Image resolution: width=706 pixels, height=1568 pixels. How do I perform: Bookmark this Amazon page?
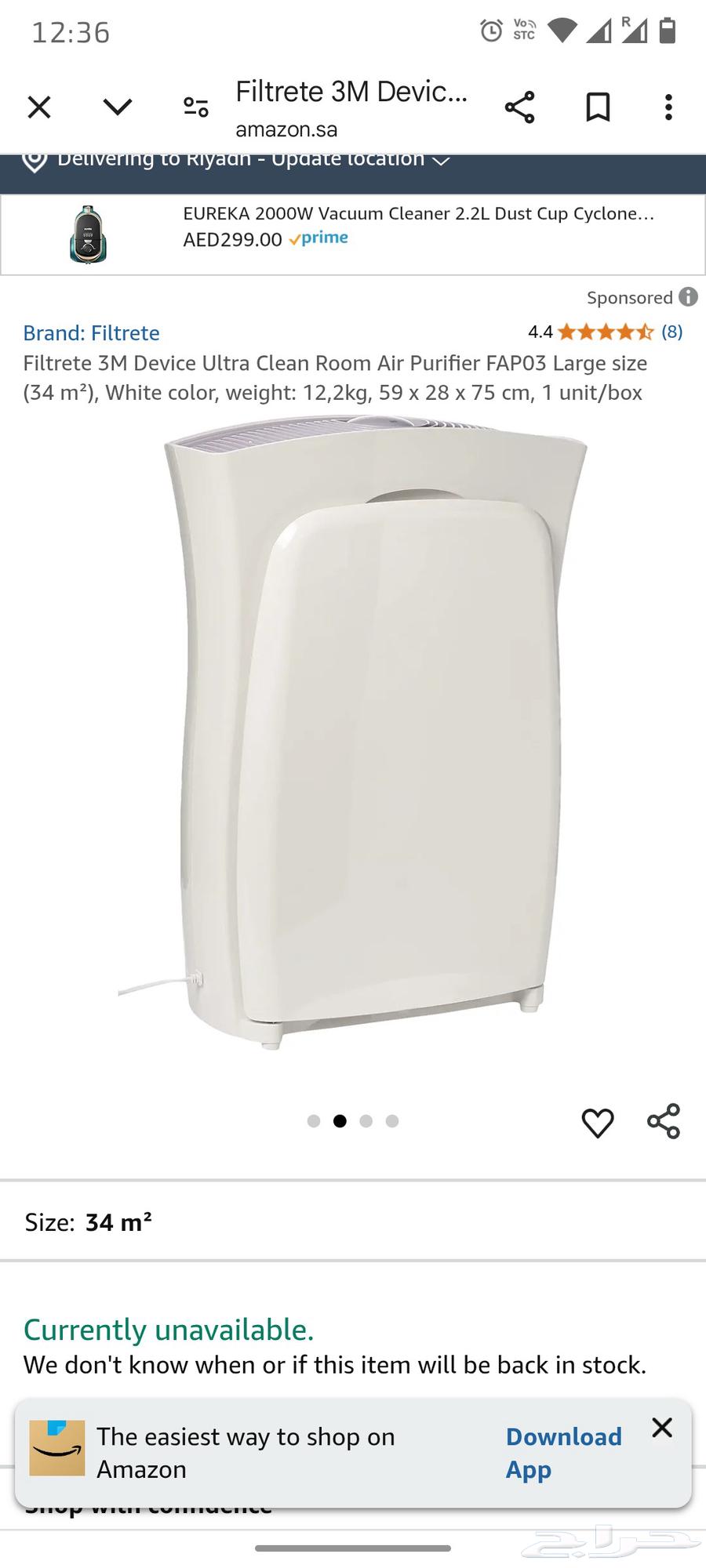(x=598, y=107)
